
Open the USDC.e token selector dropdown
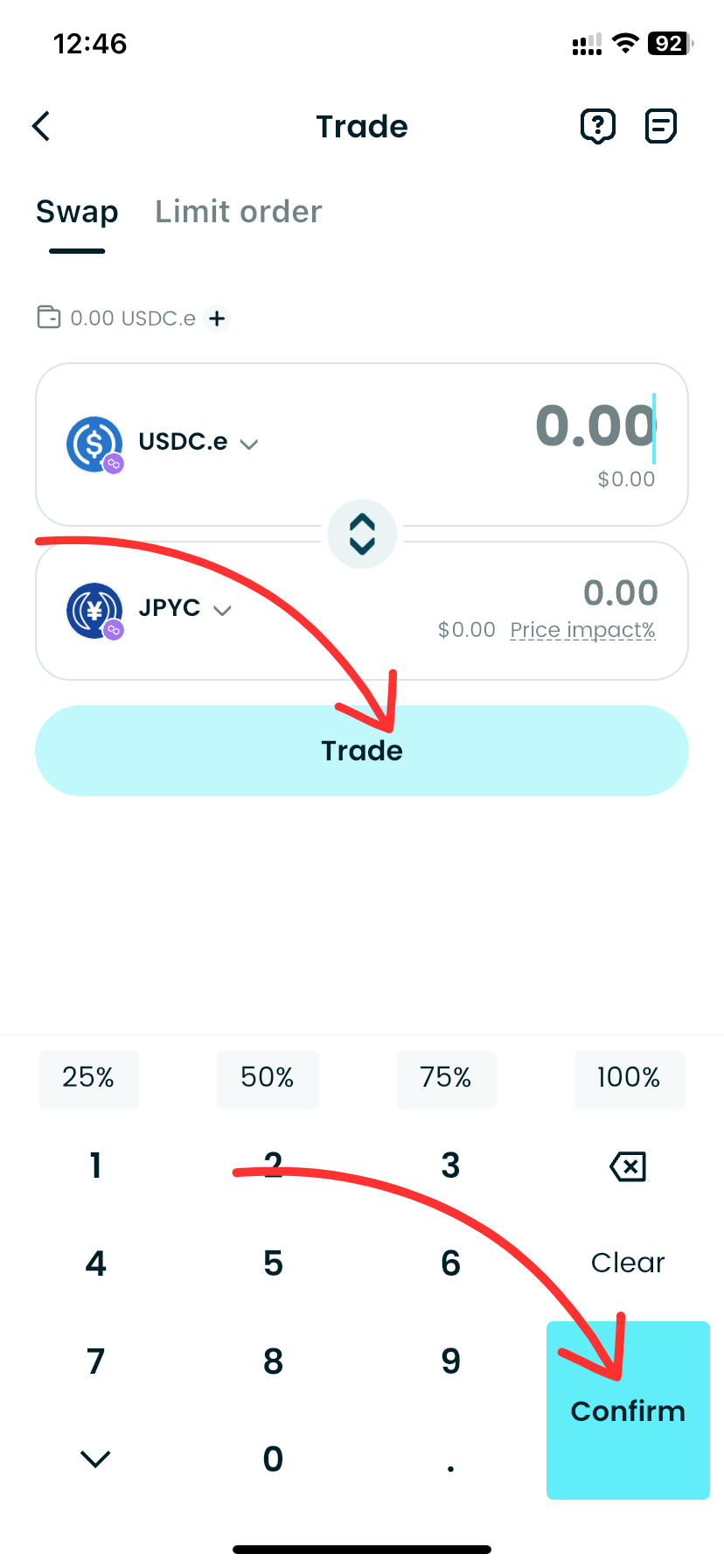tap(248, 444)
